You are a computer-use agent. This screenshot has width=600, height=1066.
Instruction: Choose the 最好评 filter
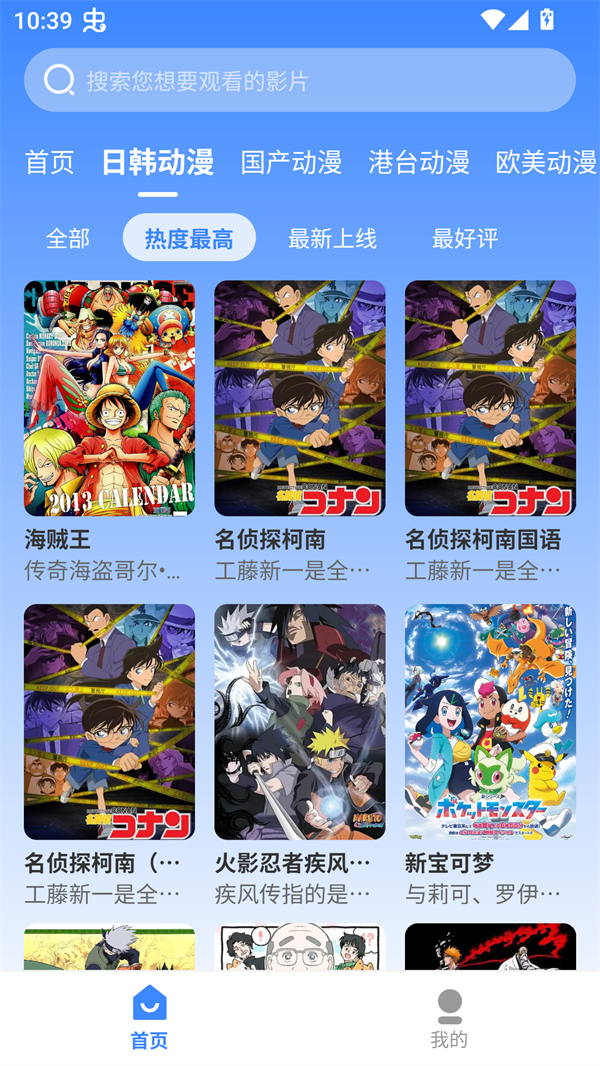(x=465, y=238)
